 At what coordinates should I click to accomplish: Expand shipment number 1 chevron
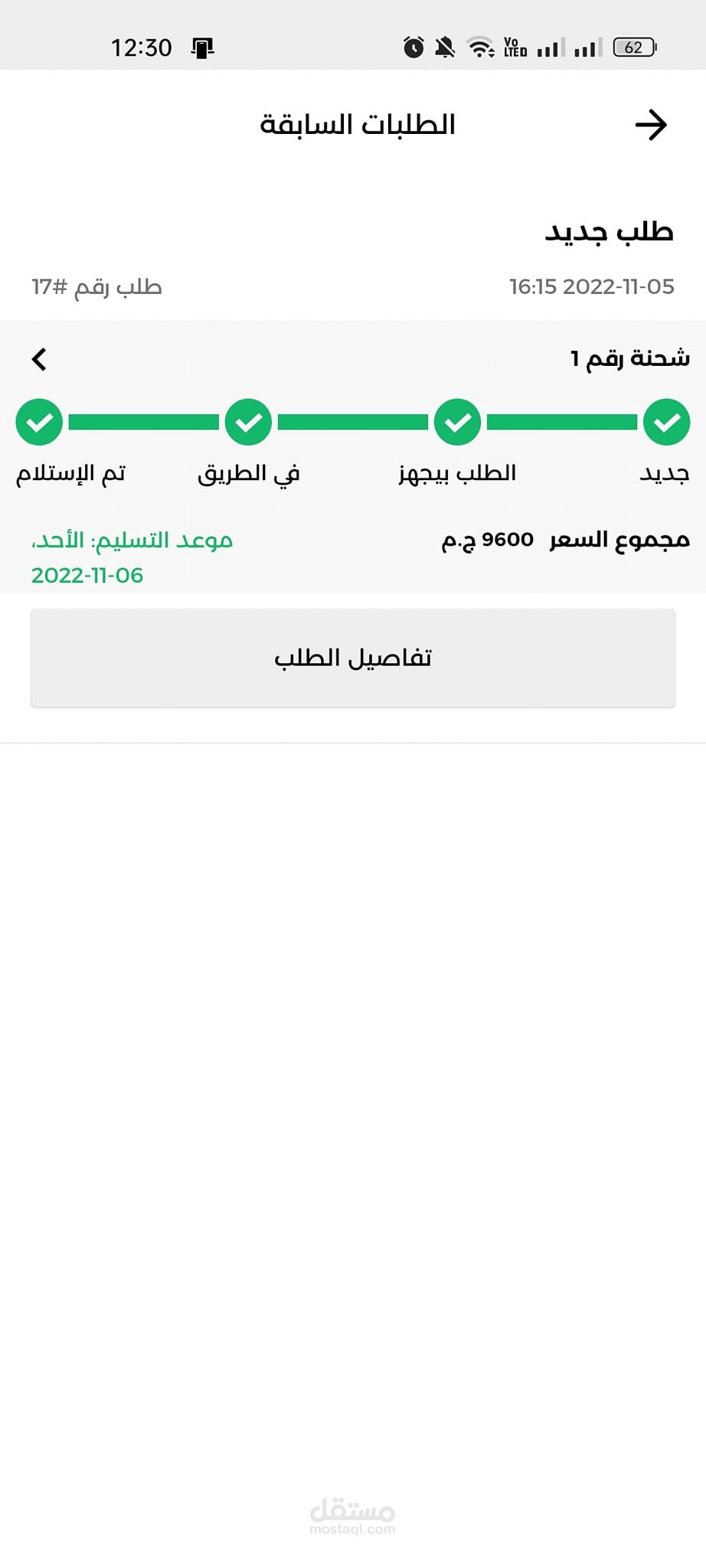(x=39, y=359)
